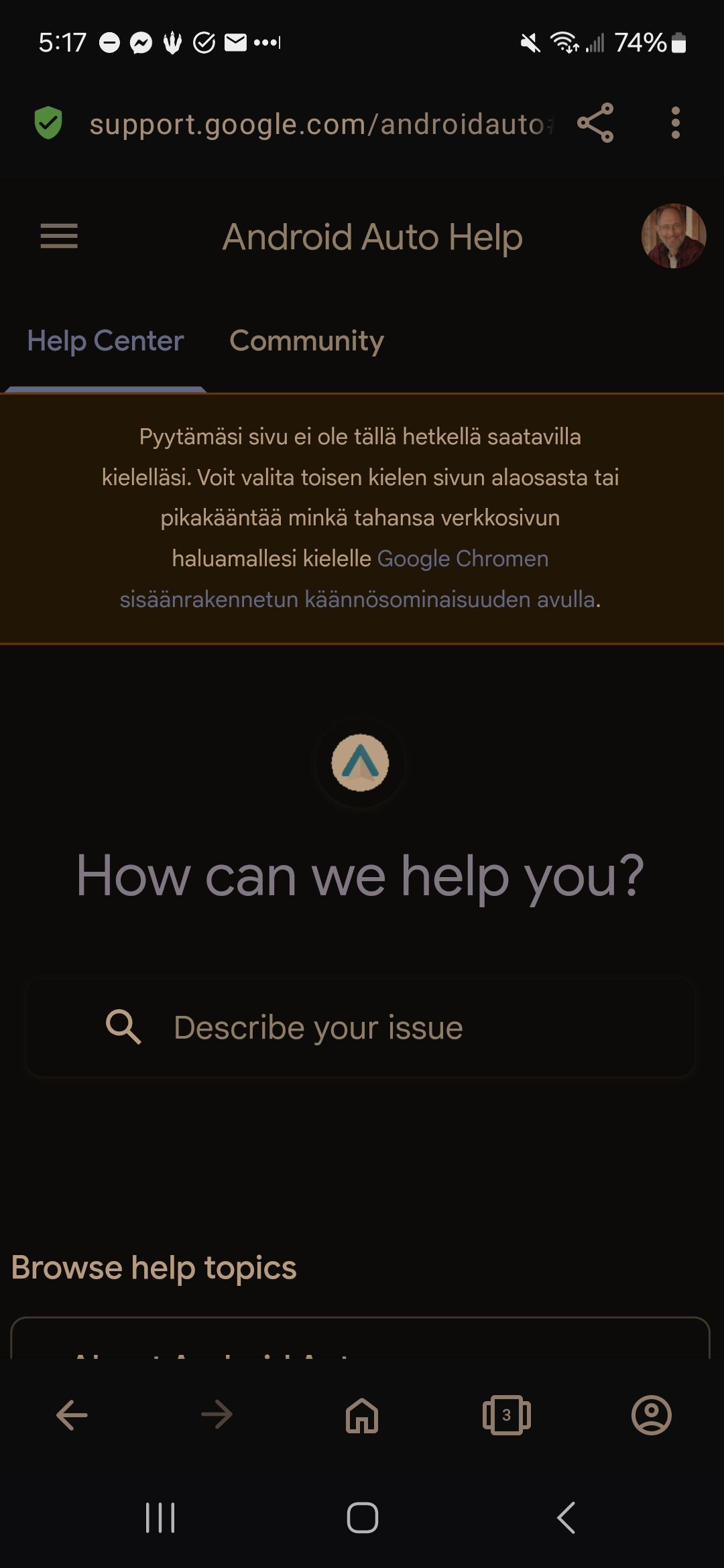Switch to the Community tab

306,340
